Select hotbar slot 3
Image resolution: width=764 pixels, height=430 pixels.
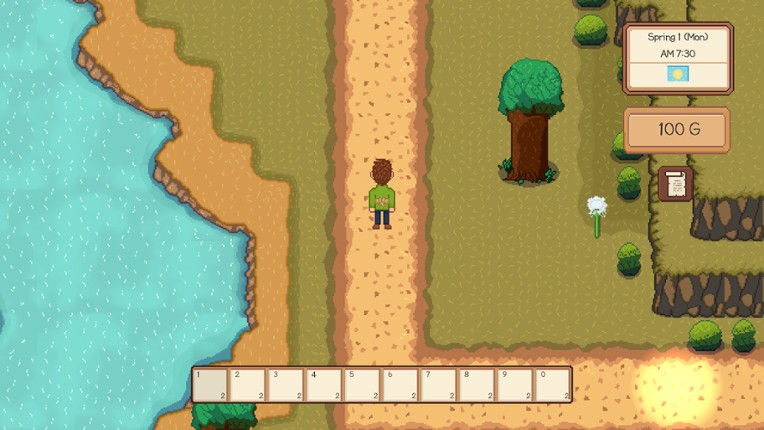coord(287,385)
